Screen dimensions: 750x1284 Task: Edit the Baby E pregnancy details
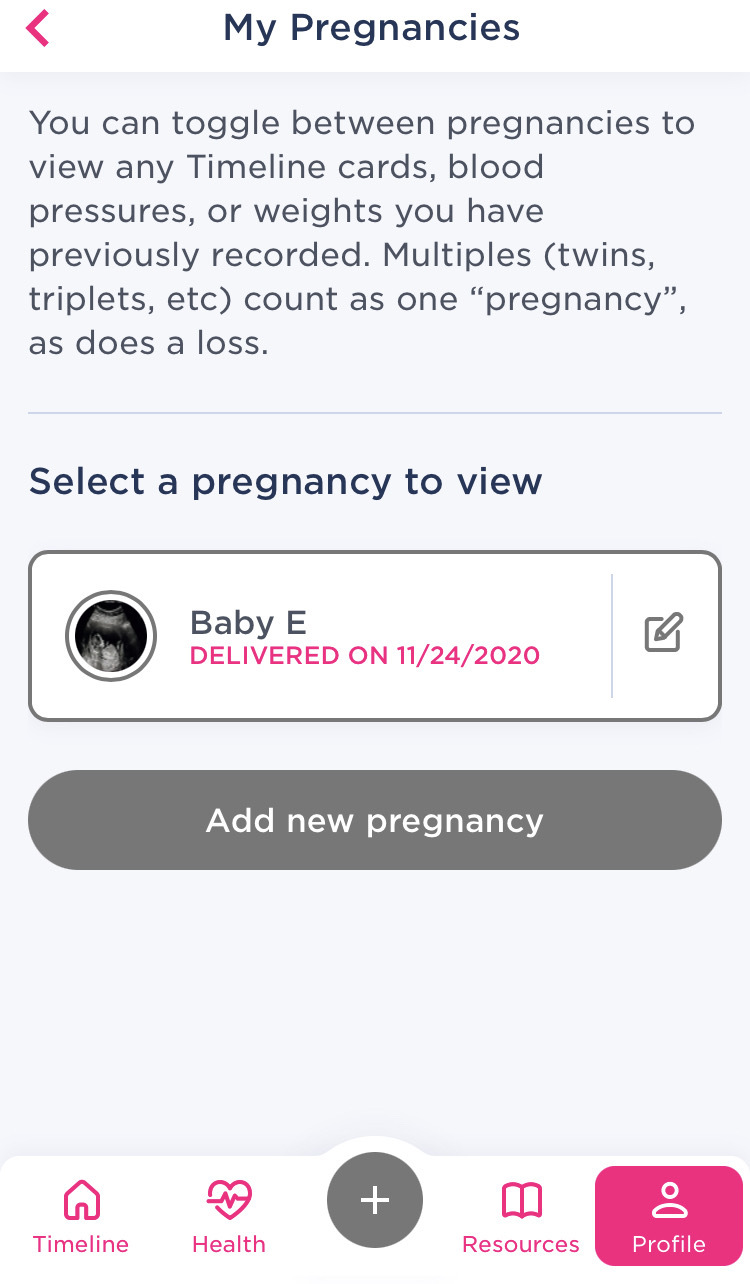coord(663,634)
